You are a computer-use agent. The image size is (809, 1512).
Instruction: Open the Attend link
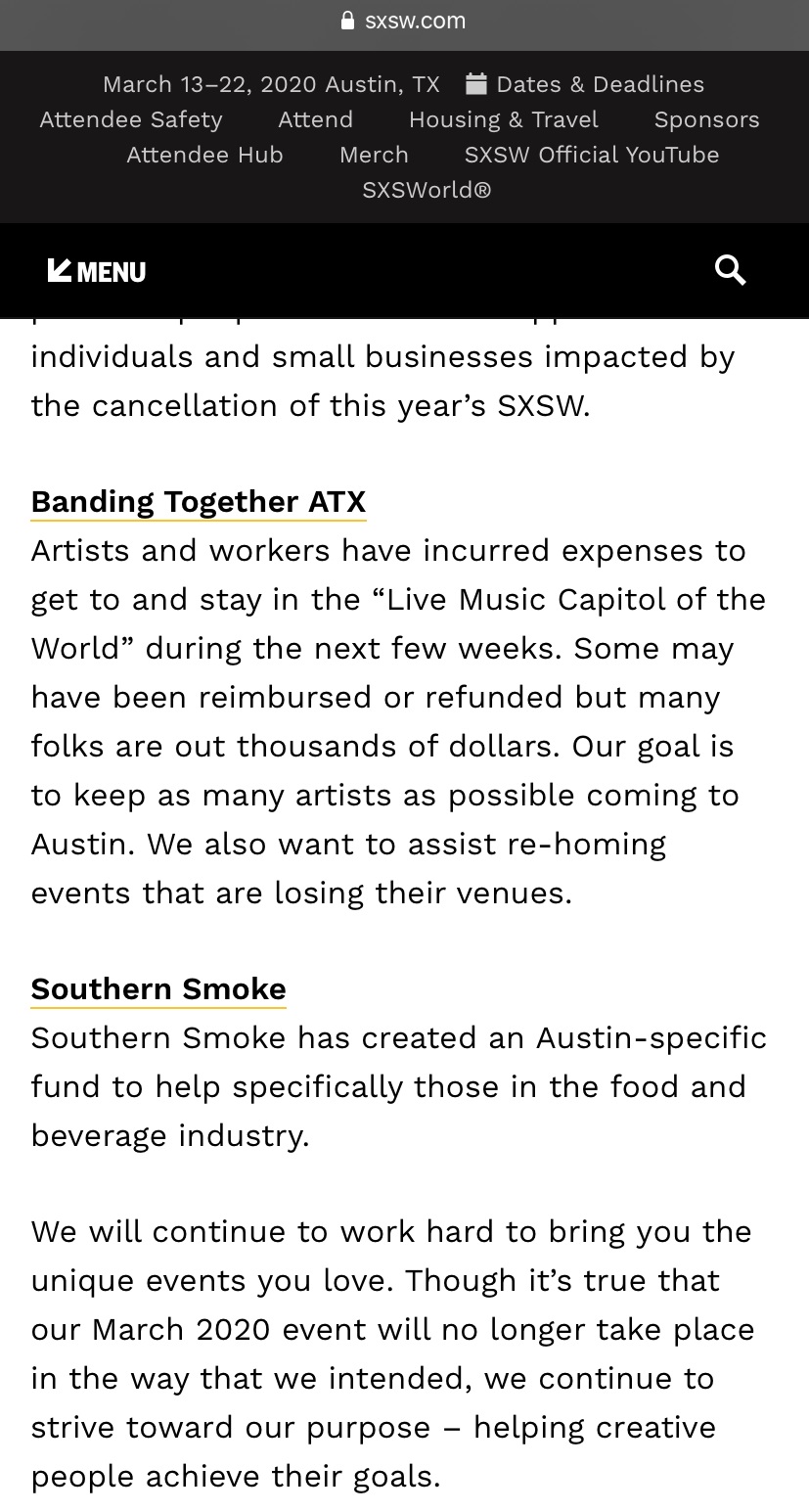pyautogui.click(x=315, y=119)
